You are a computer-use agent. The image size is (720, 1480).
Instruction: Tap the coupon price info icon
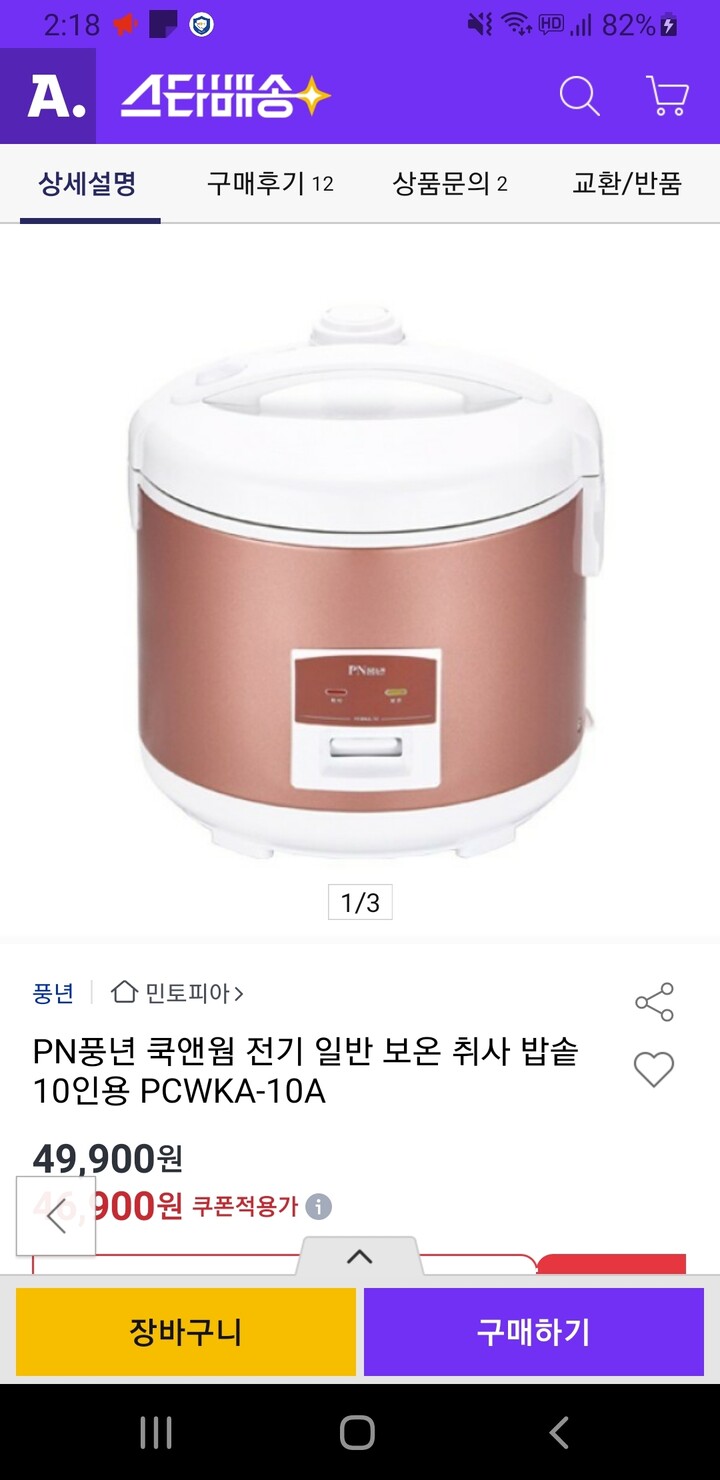(x=318, y=1208)
